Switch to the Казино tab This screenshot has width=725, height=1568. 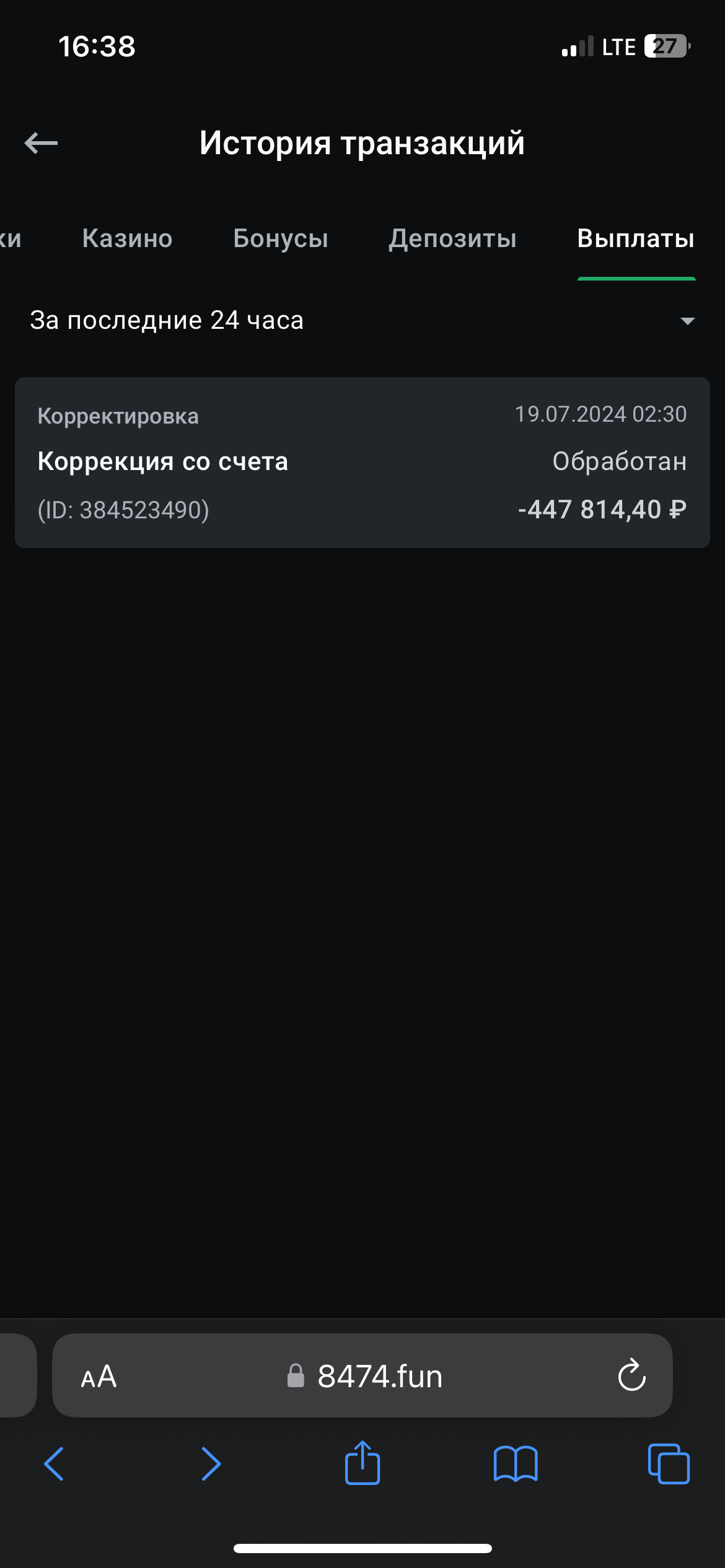[x=127, y=238]
